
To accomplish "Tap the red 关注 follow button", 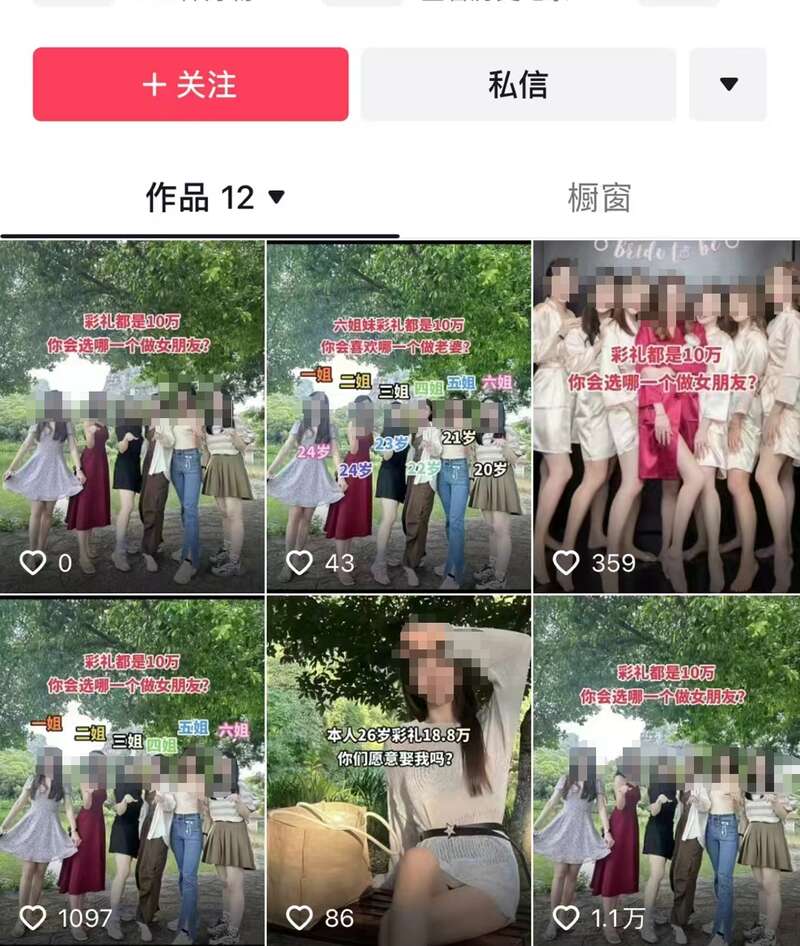I will click(190, 85).
